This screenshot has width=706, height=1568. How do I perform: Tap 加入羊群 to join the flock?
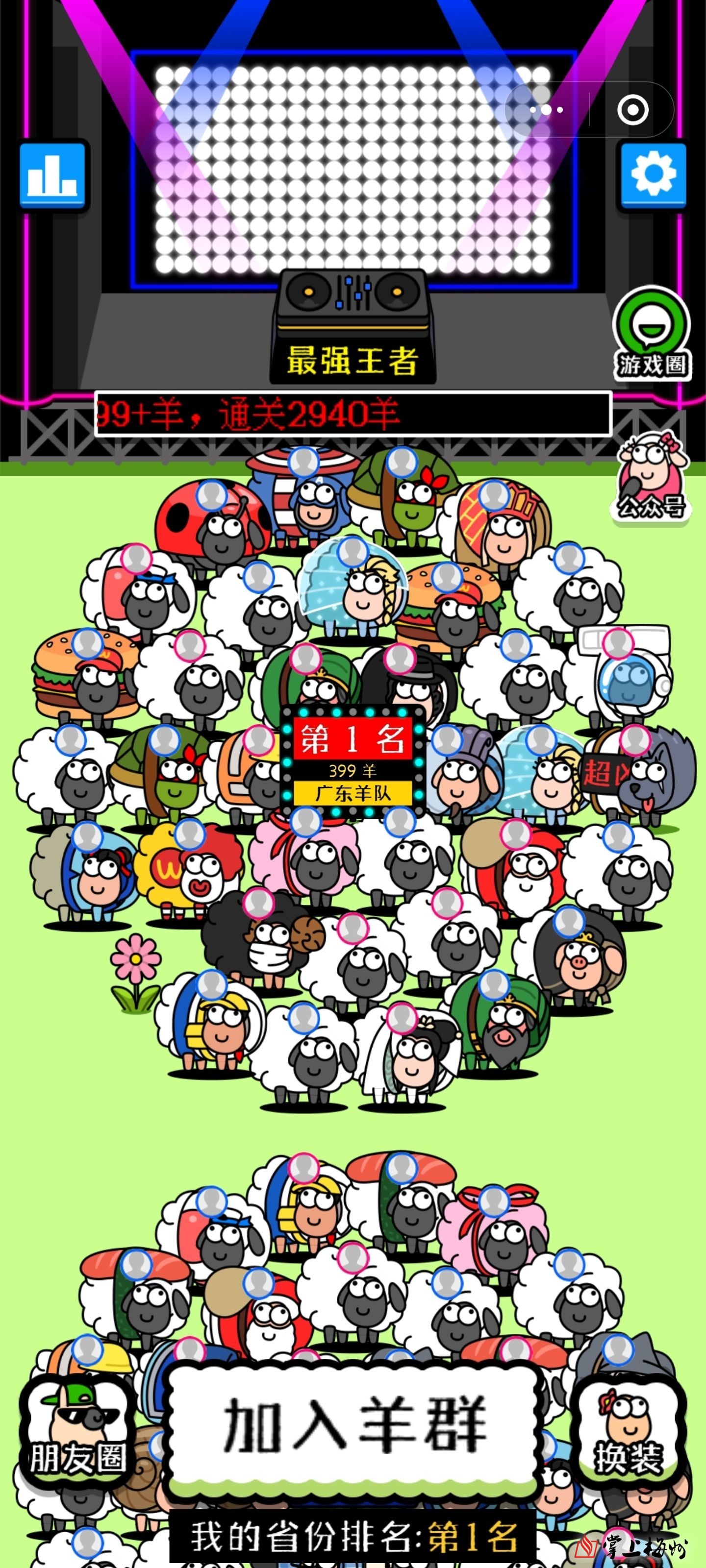pos(354,1426)
